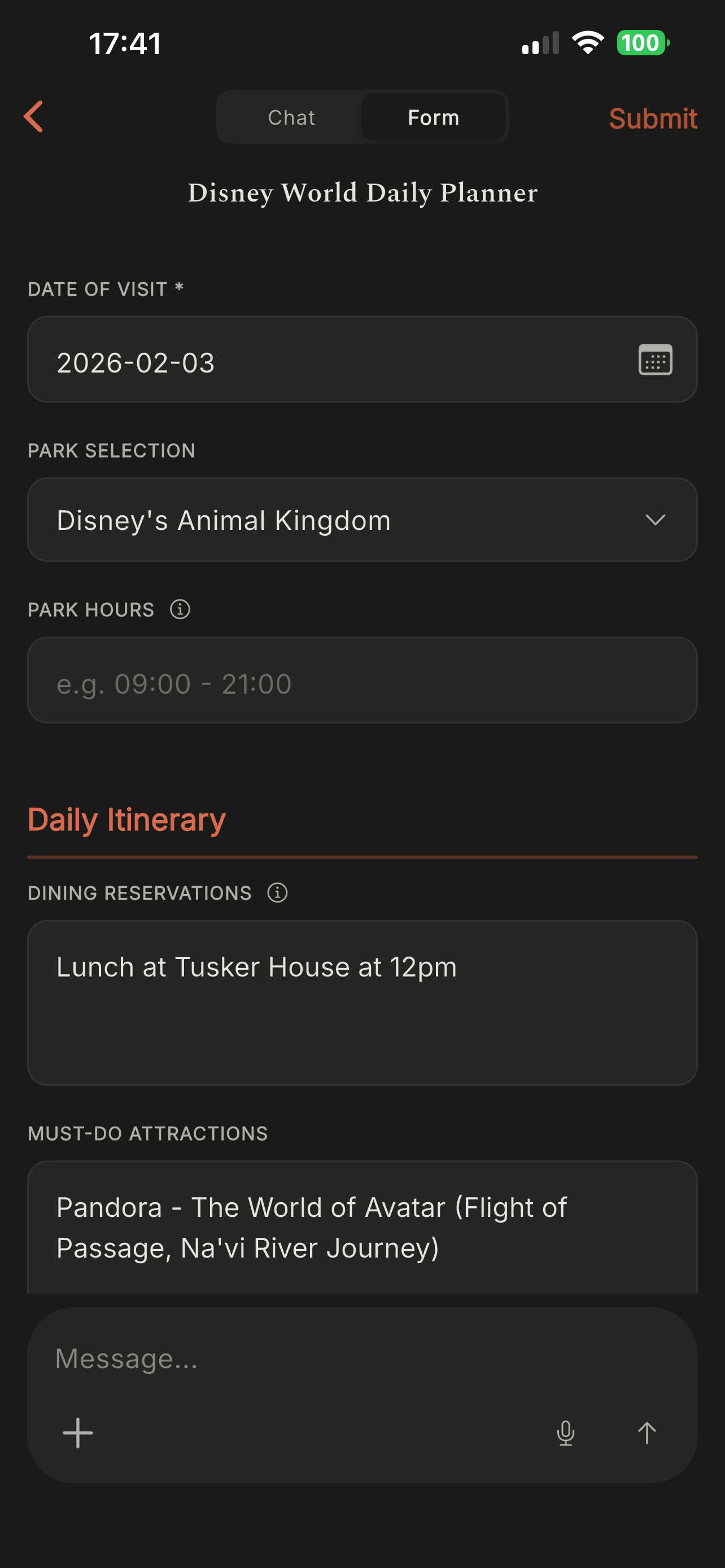This screenshot has width=725, height=1568.
Task: Add an attachment with the plus icon
Action: (78, 1433)
